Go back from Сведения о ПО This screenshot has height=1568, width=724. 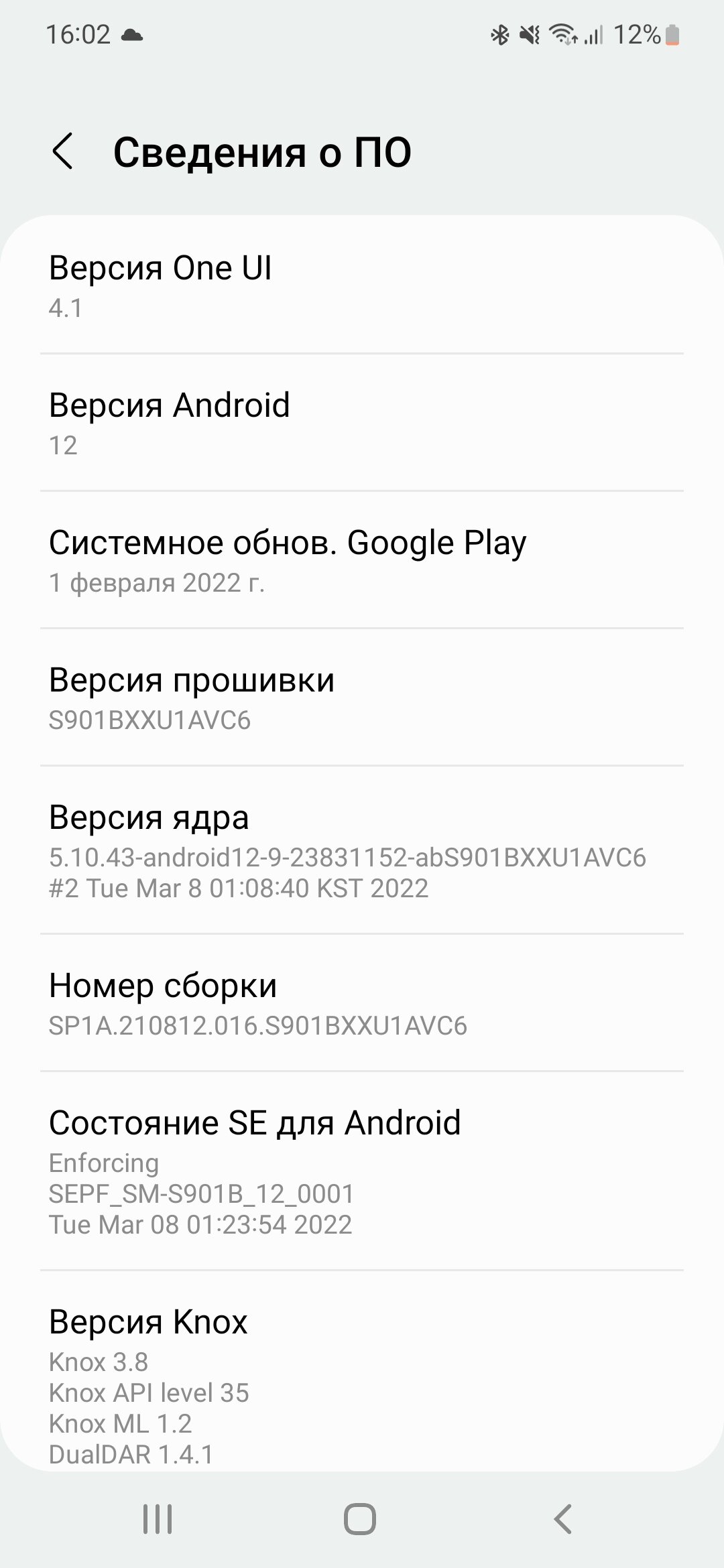(62, 151)
